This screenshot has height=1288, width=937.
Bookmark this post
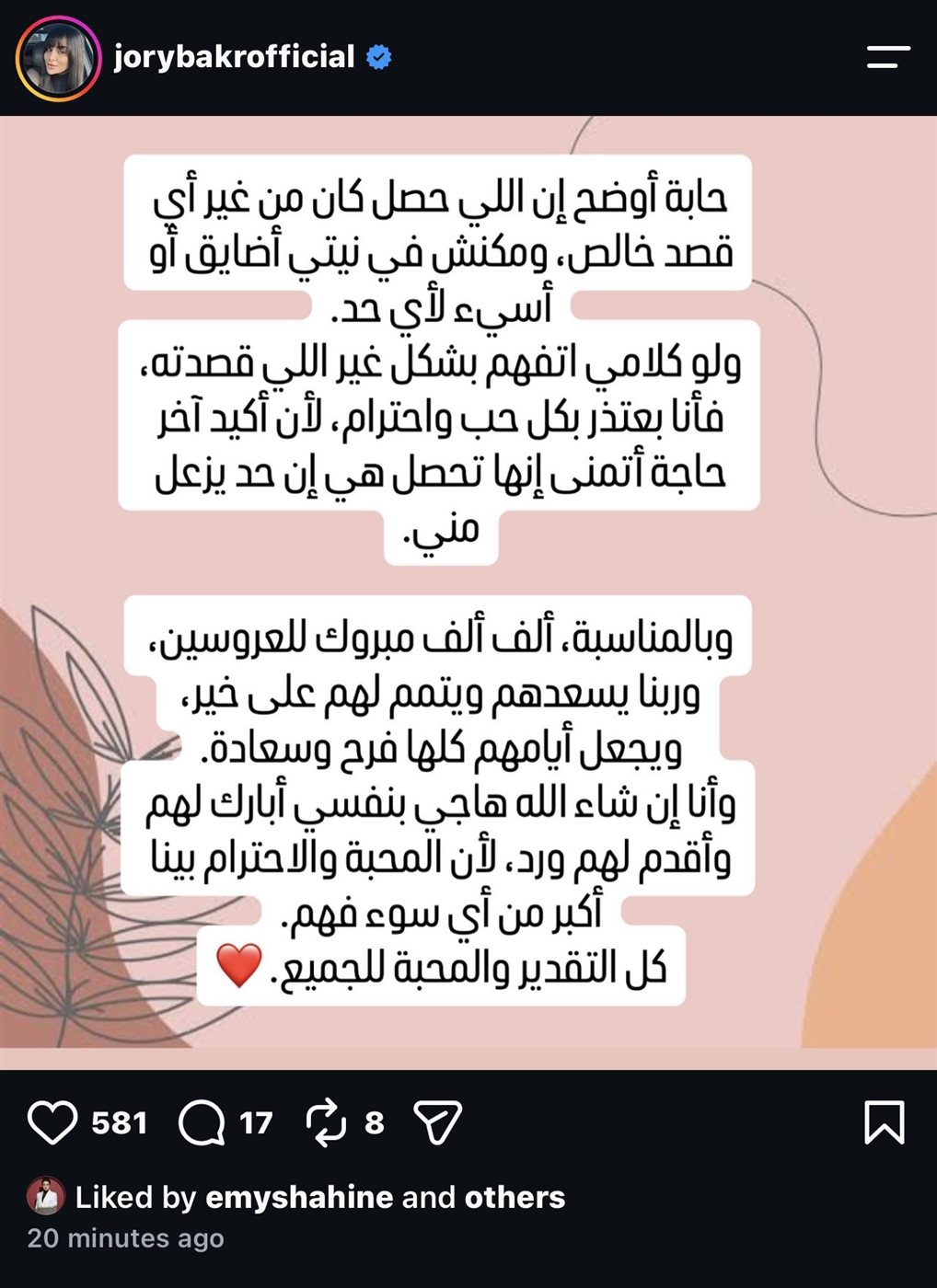coord(885,1122)
